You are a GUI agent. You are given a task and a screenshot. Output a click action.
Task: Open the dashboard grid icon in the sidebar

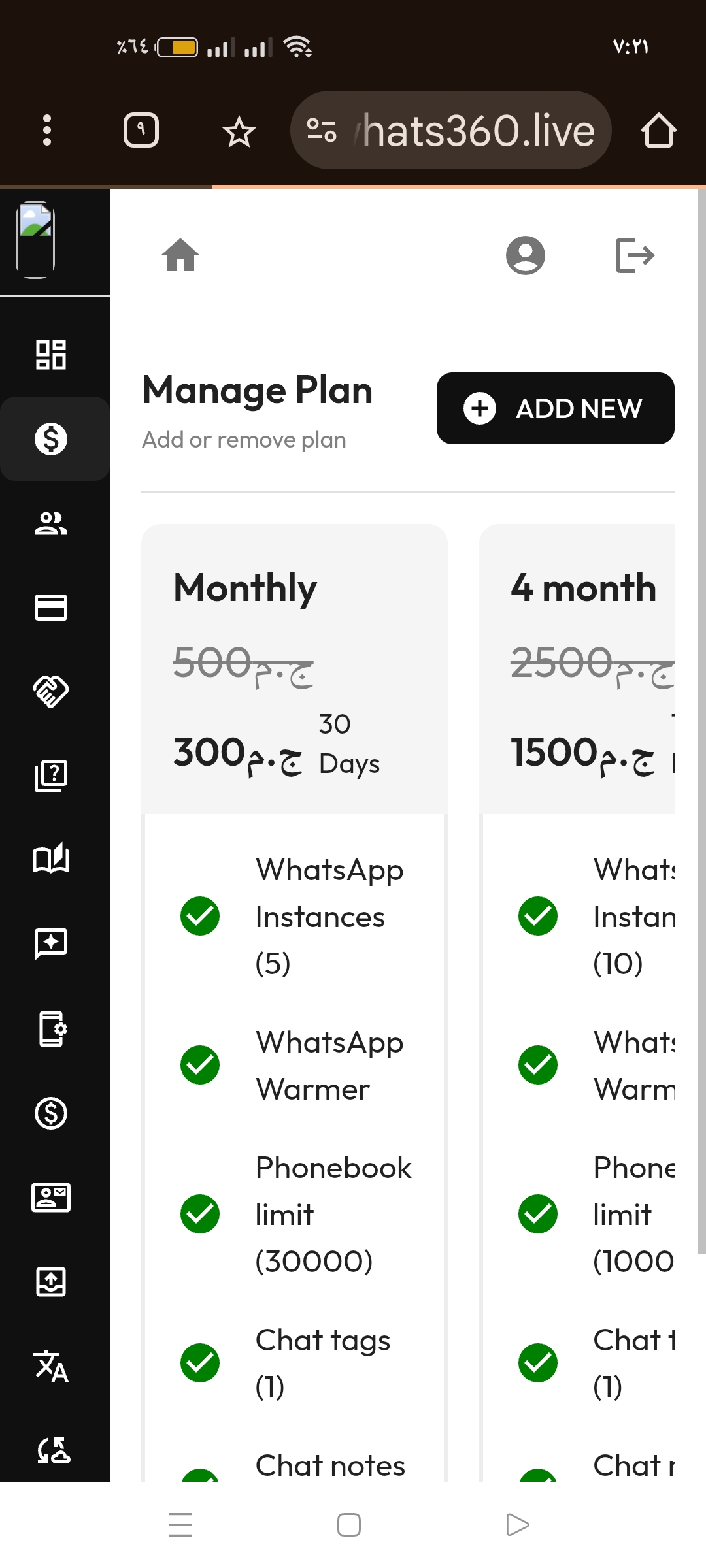(x=51, y=355)
